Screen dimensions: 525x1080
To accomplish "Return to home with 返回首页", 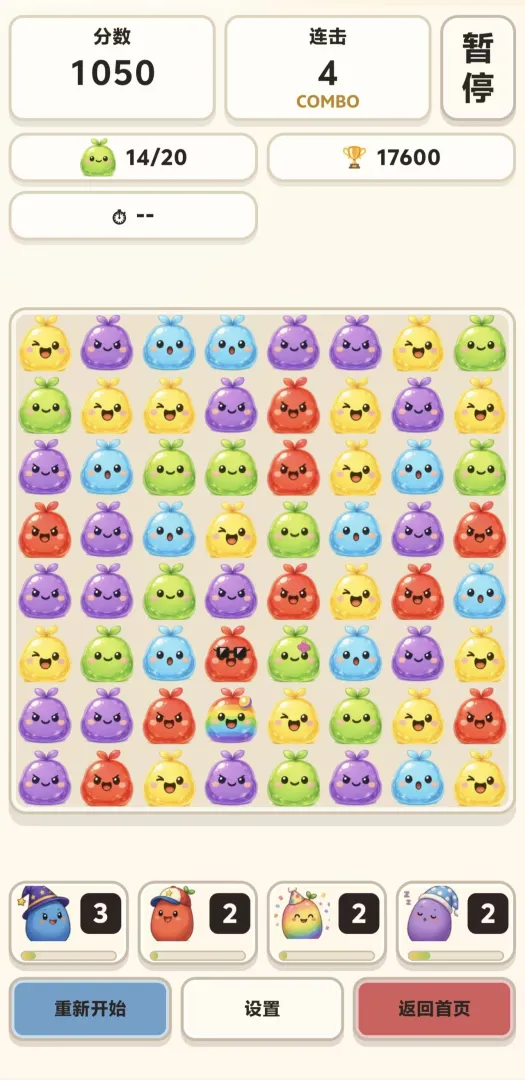I will [x=434, y=1009].
